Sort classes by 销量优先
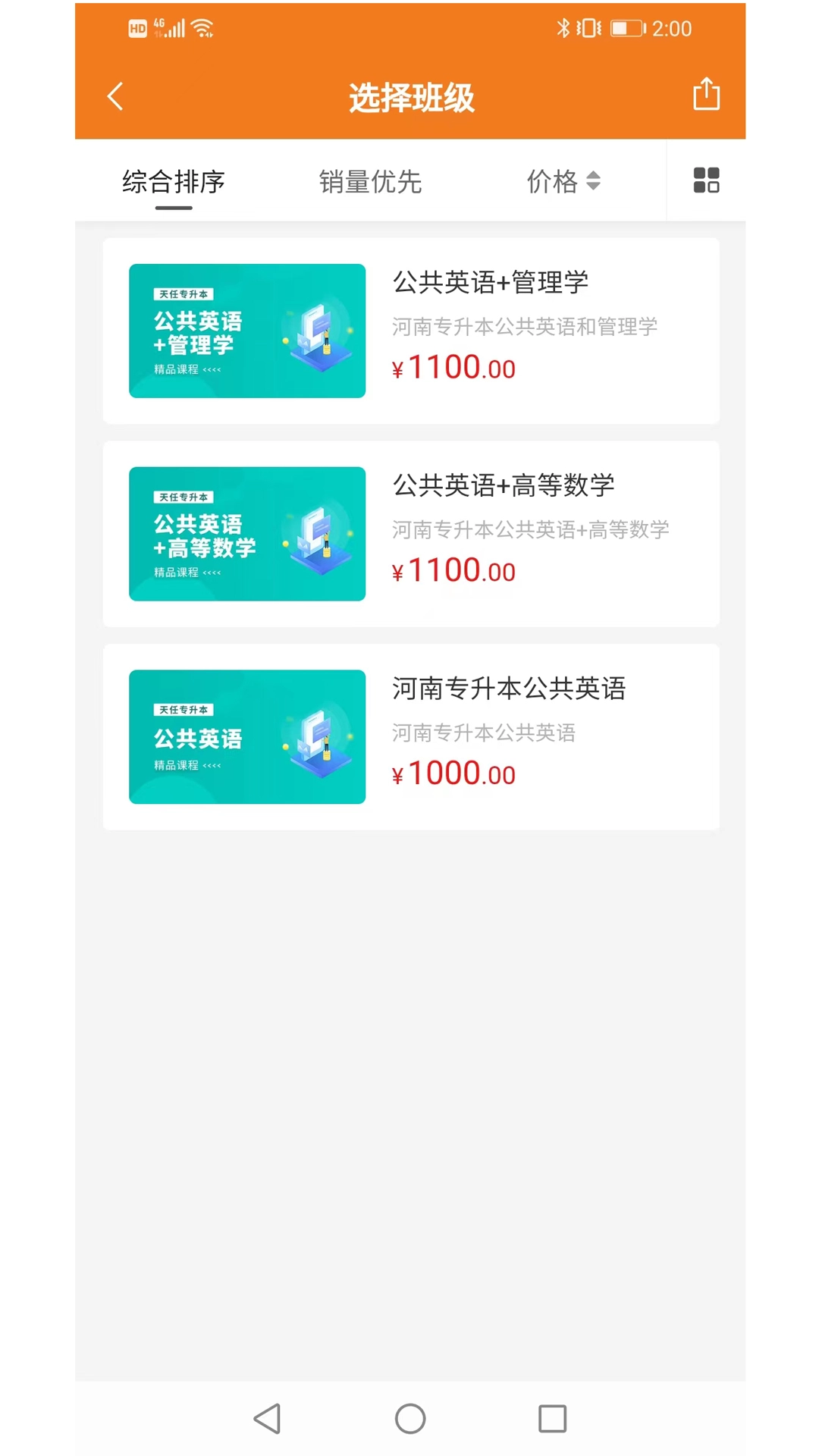The image size is (819, 1456). pos(370,182)
